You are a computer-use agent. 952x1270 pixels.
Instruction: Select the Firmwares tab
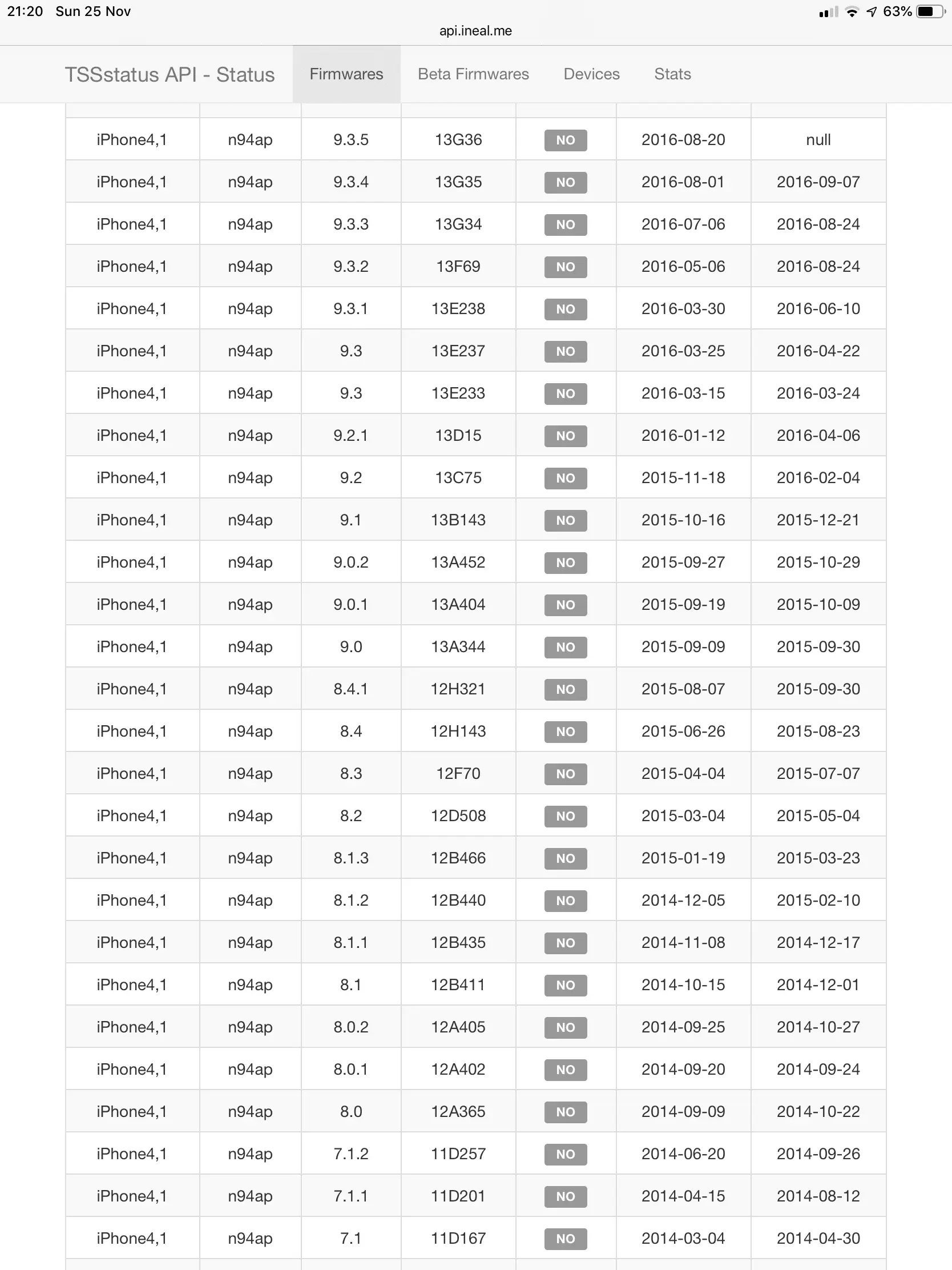pos(346,74)
